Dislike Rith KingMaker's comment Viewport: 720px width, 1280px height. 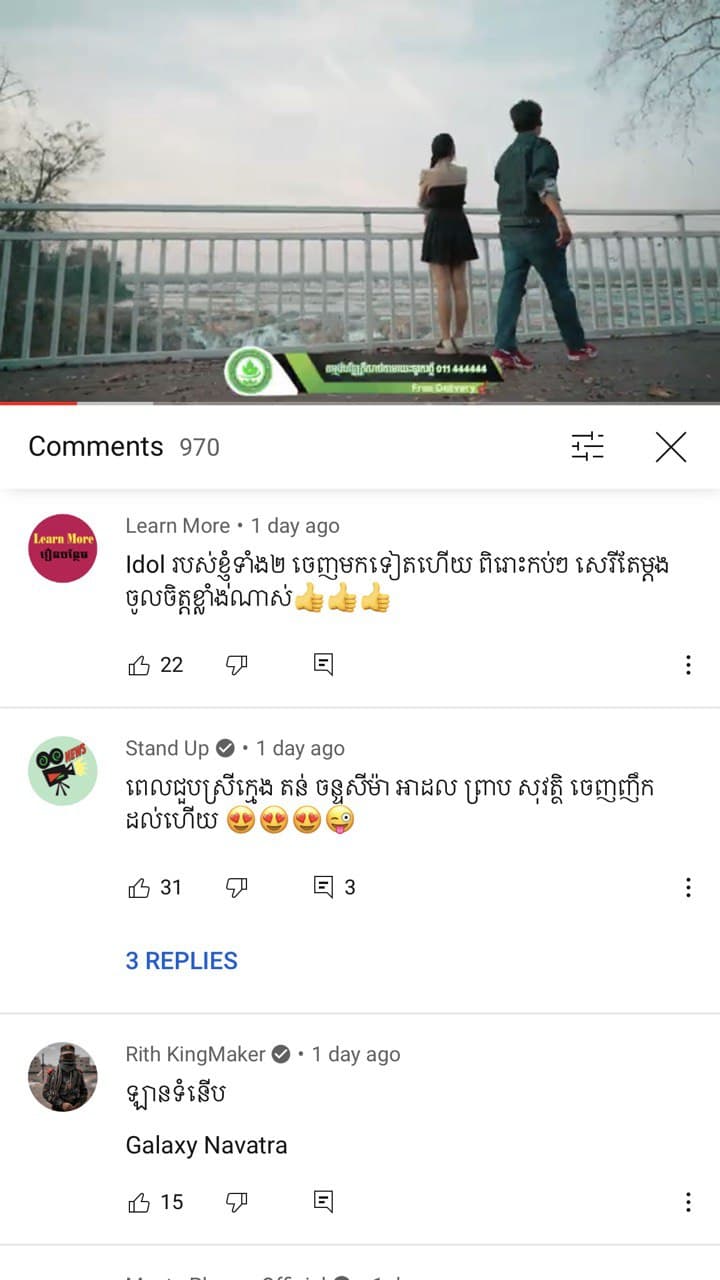click(x=236, y=1202)
